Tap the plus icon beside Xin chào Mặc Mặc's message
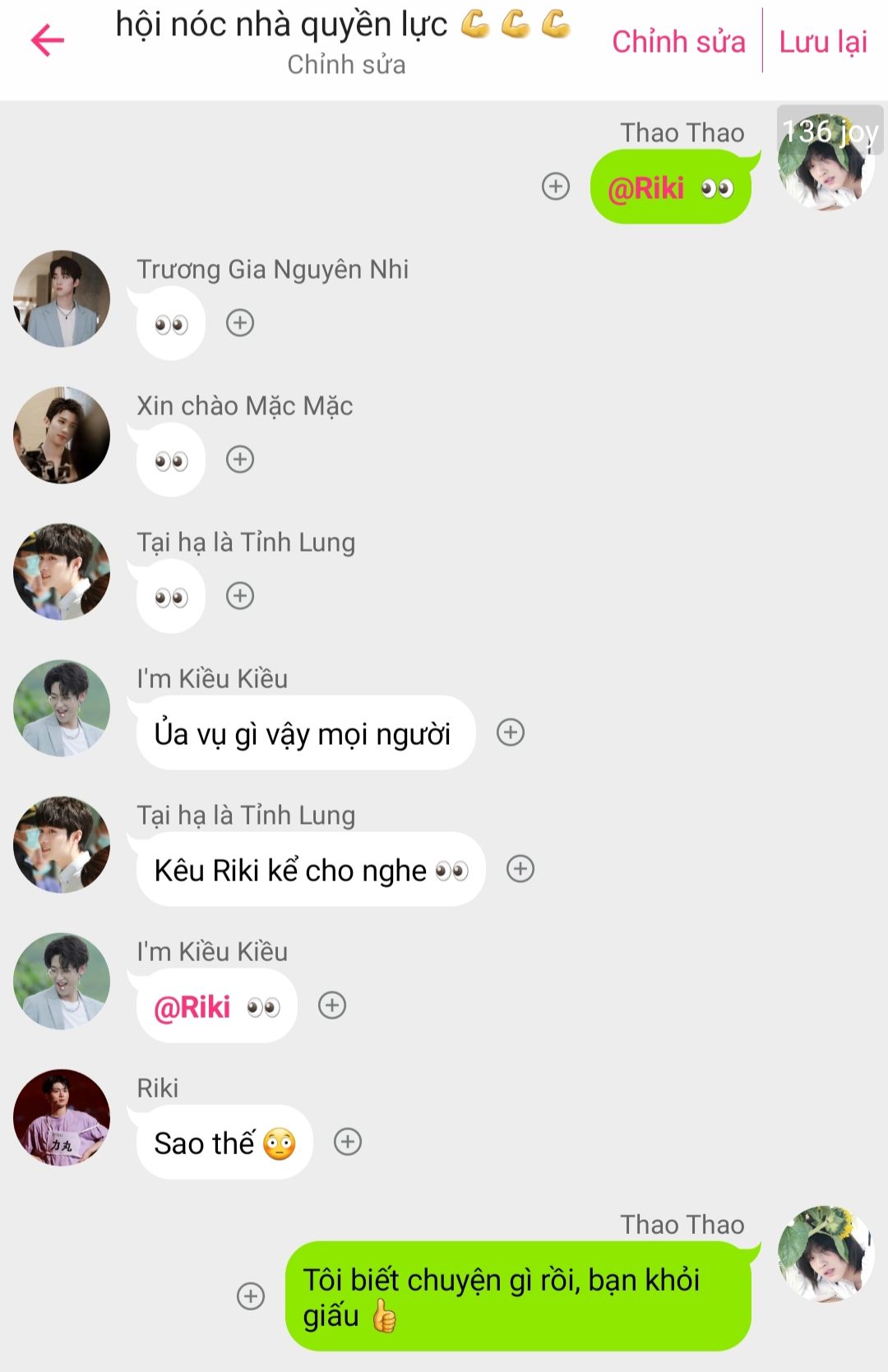Image resolution: width=888 pixels, height=1372 pixels. point(240,460)
